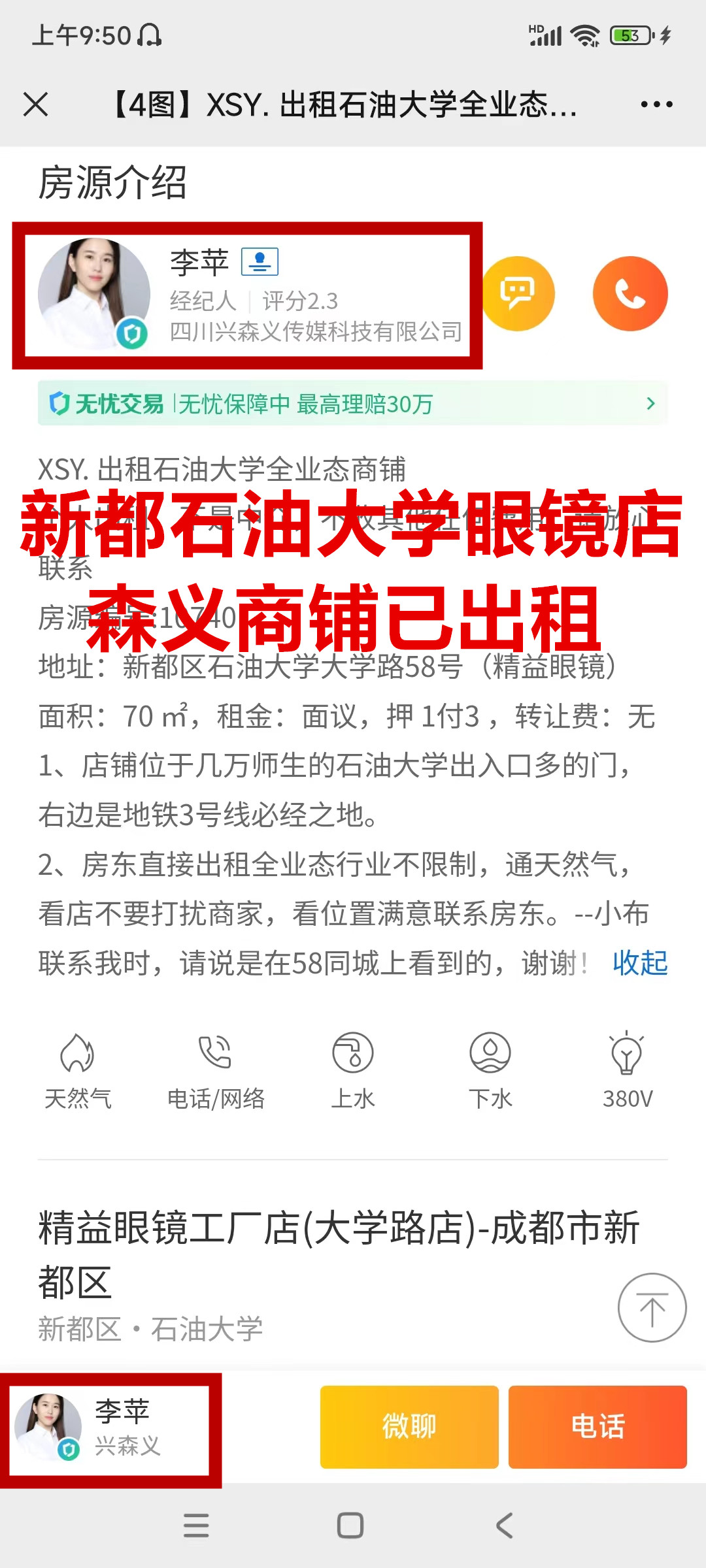Image resolution: width=706 pixels, height=1568 pixels.
Task: Tap the 电话 button to call
Action: tap(597, 1427)
